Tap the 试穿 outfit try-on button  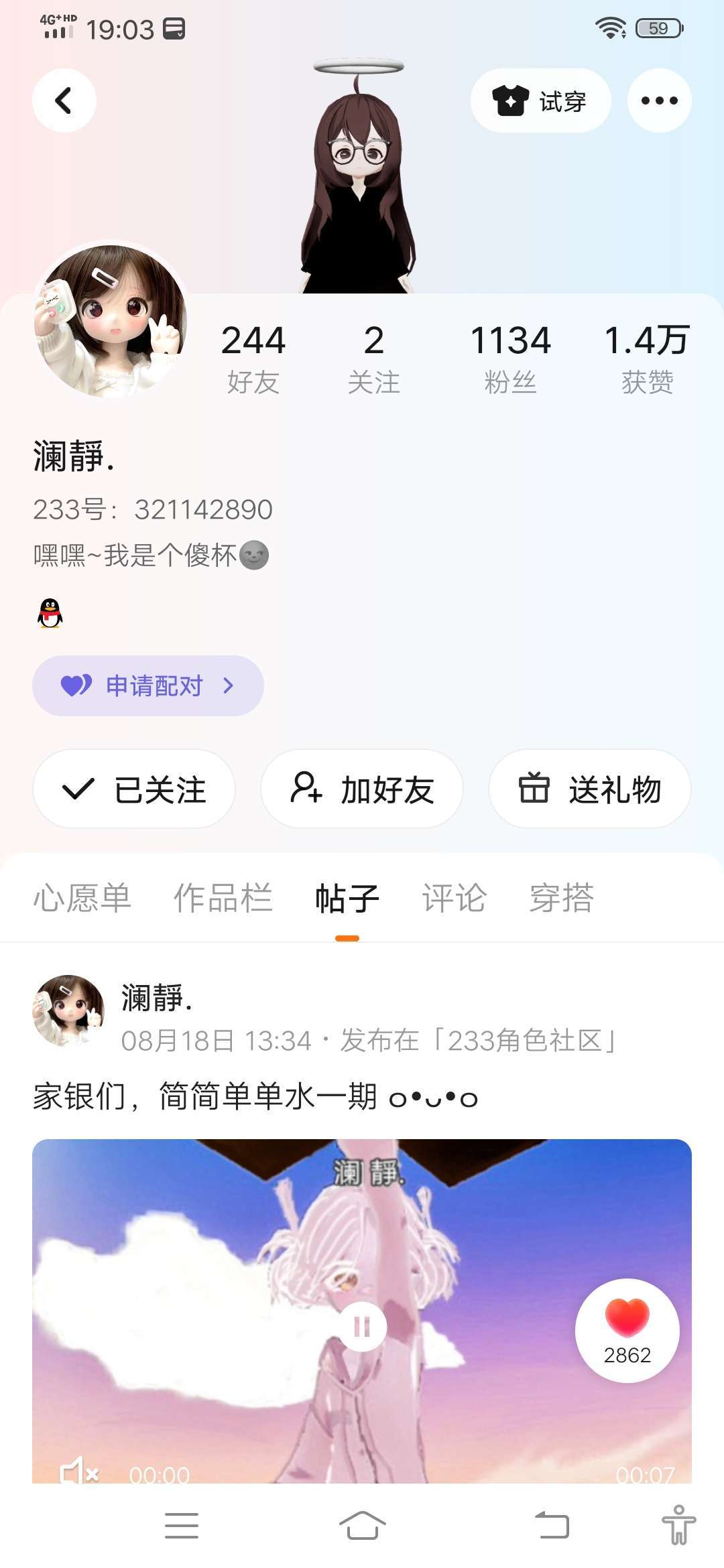point(540,101)
